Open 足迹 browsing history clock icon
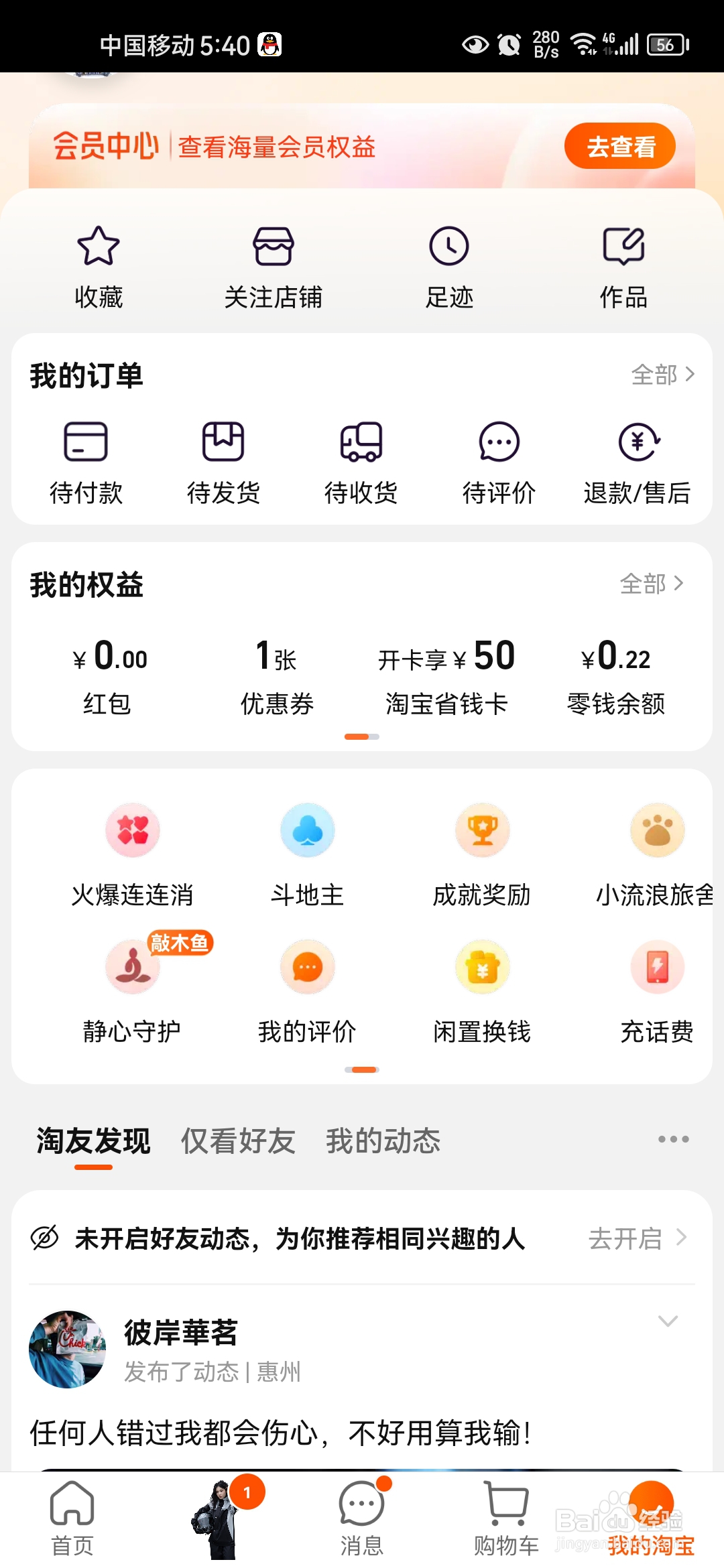724x1568 pixels. pyautogui.click(x=449, y=246)
